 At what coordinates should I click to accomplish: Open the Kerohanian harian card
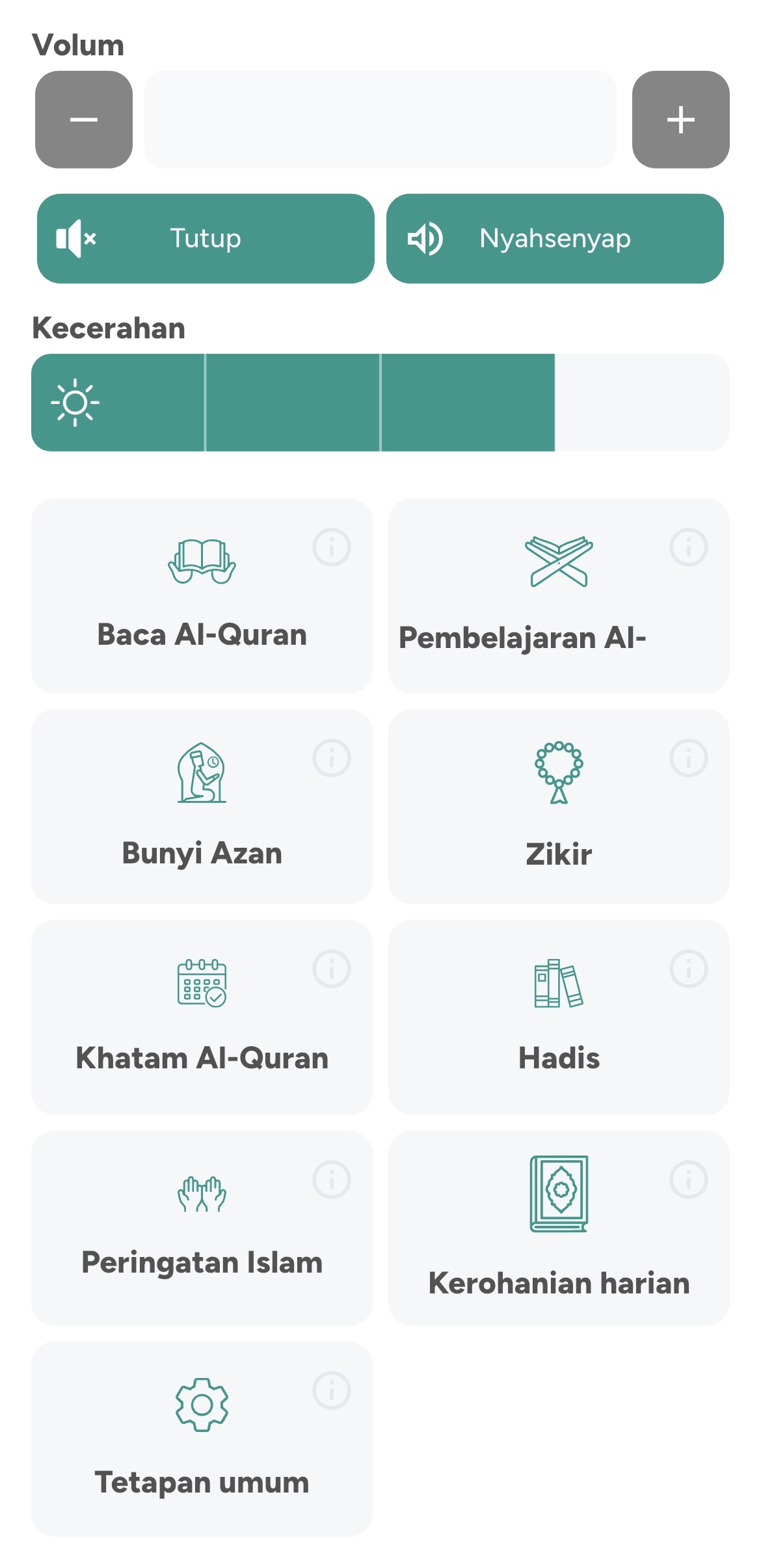click(x=558, y=1228)
